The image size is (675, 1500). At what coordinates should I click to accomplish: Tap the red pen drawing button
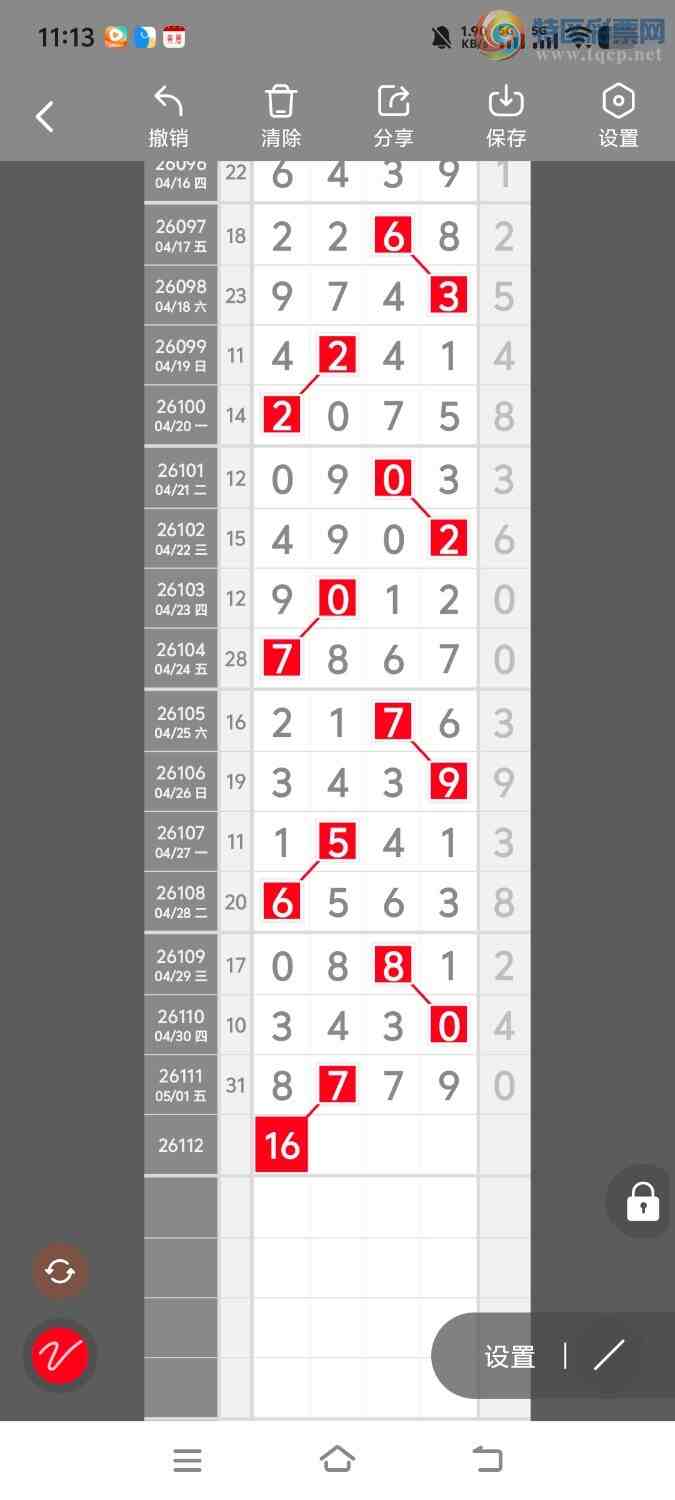point(60,1356)
